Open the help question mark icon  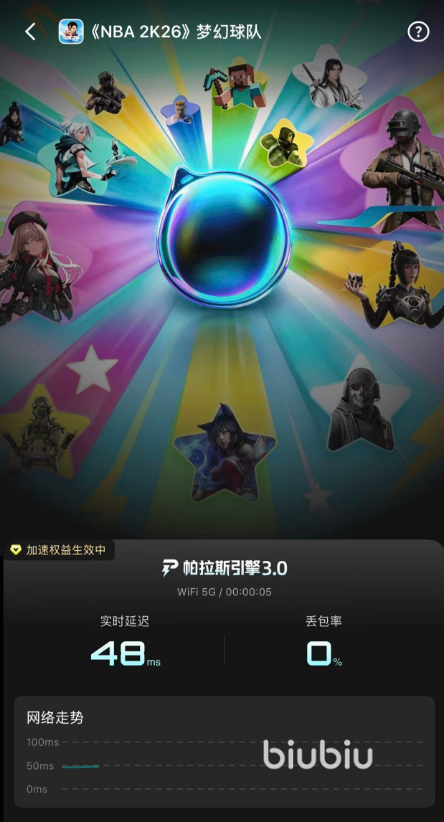coord(418,32)
